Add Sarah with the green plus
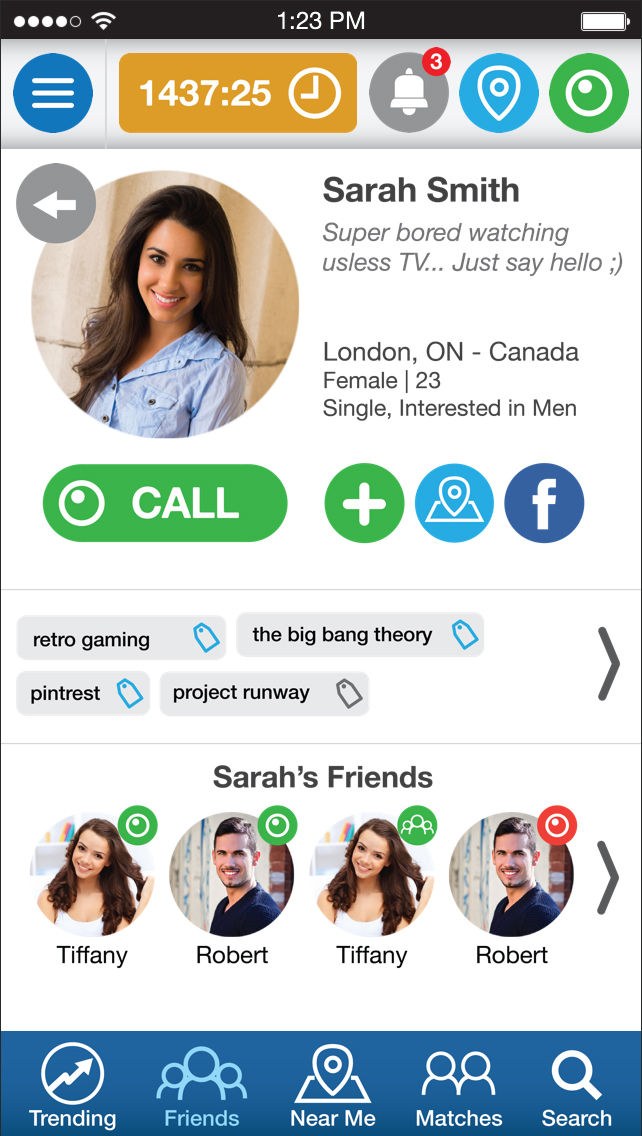 364,503
